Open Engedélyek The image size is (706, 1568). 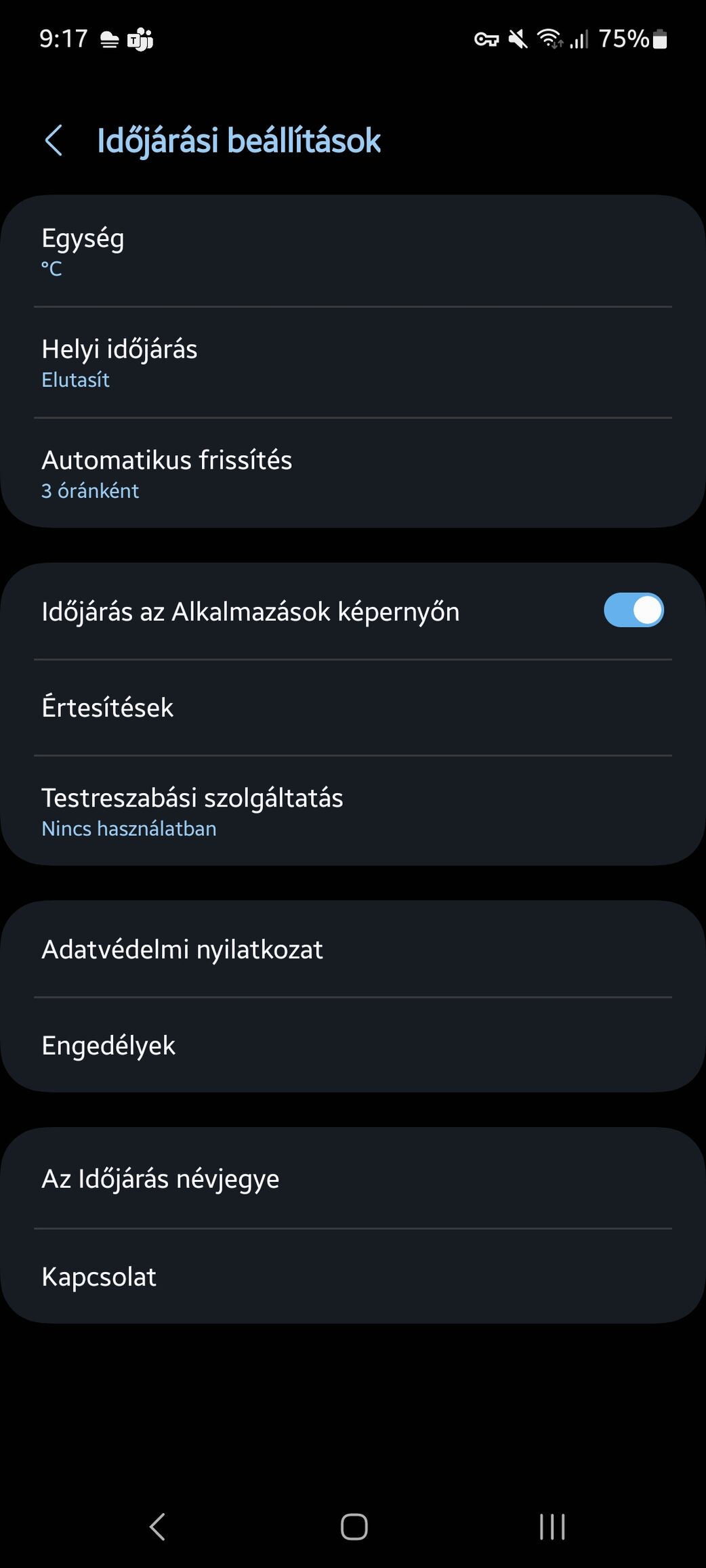[353, 1045]
